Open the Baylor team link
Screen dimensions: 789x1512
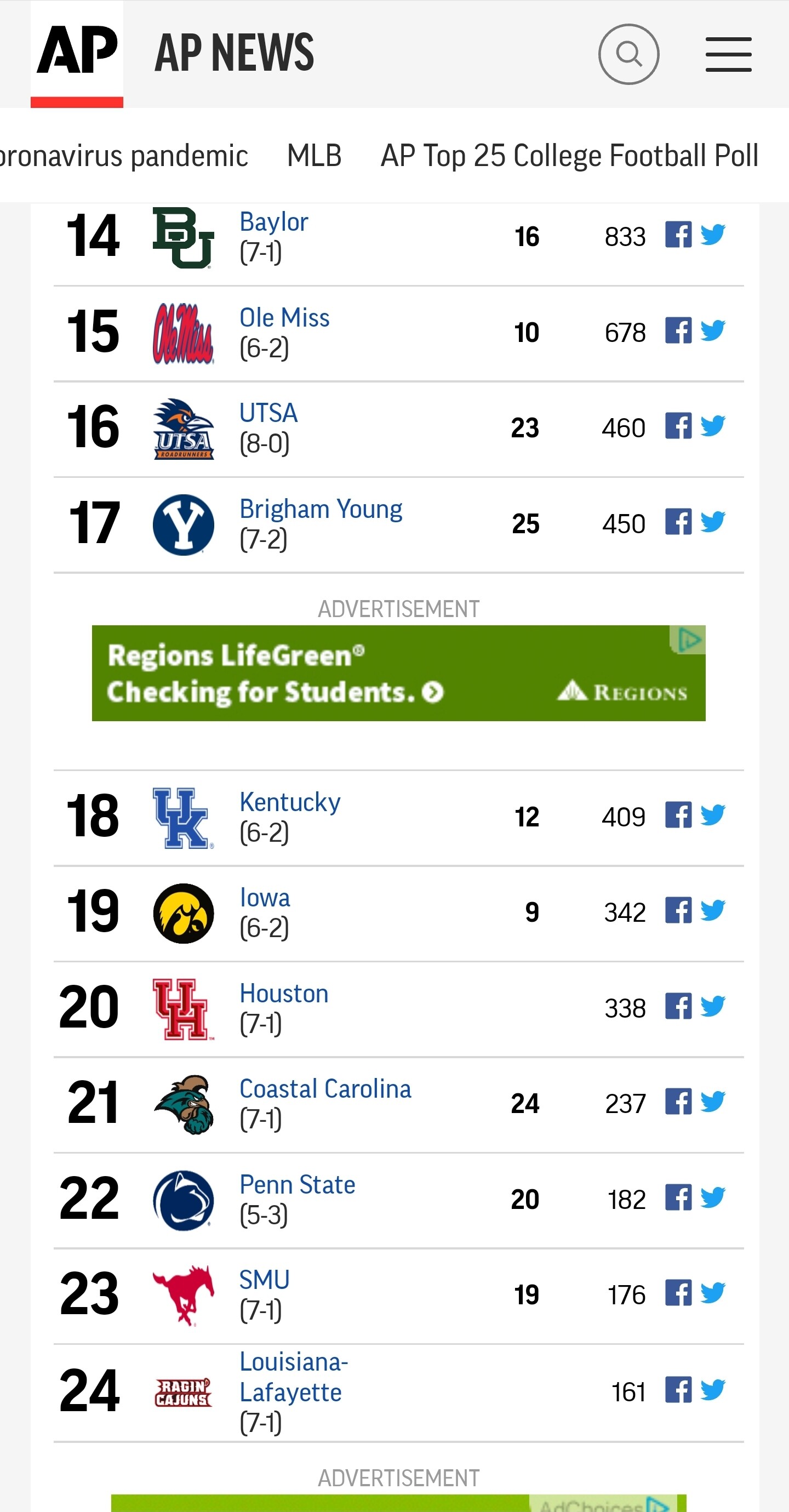pos(273,222)
